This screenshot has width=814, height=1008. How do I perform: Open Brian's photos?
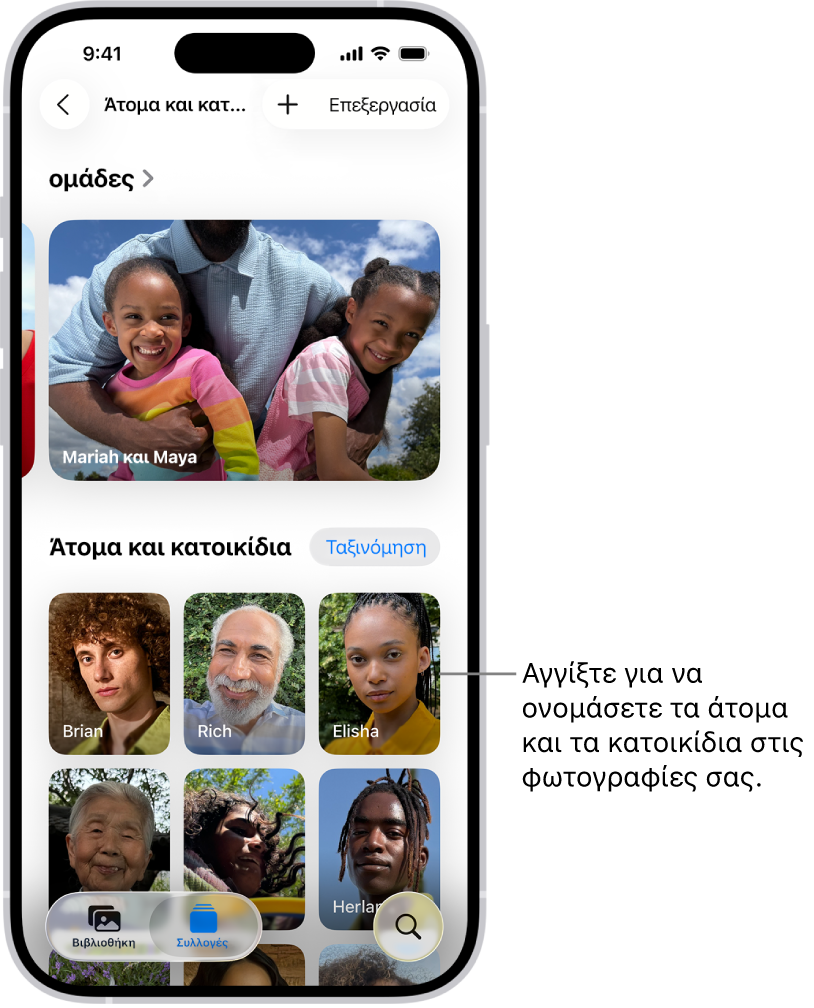[x=109, y=673]
